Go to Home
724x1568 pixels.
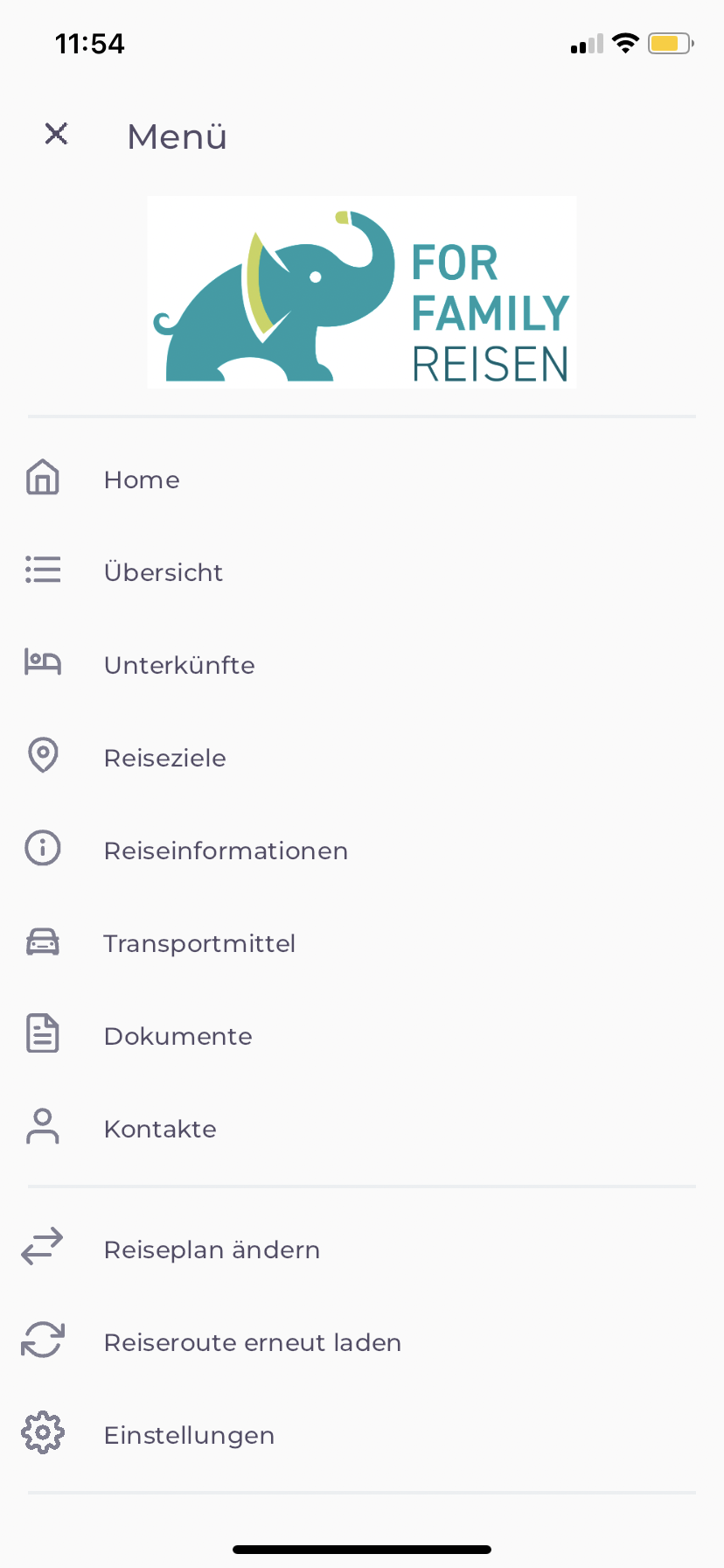(142, 479)
